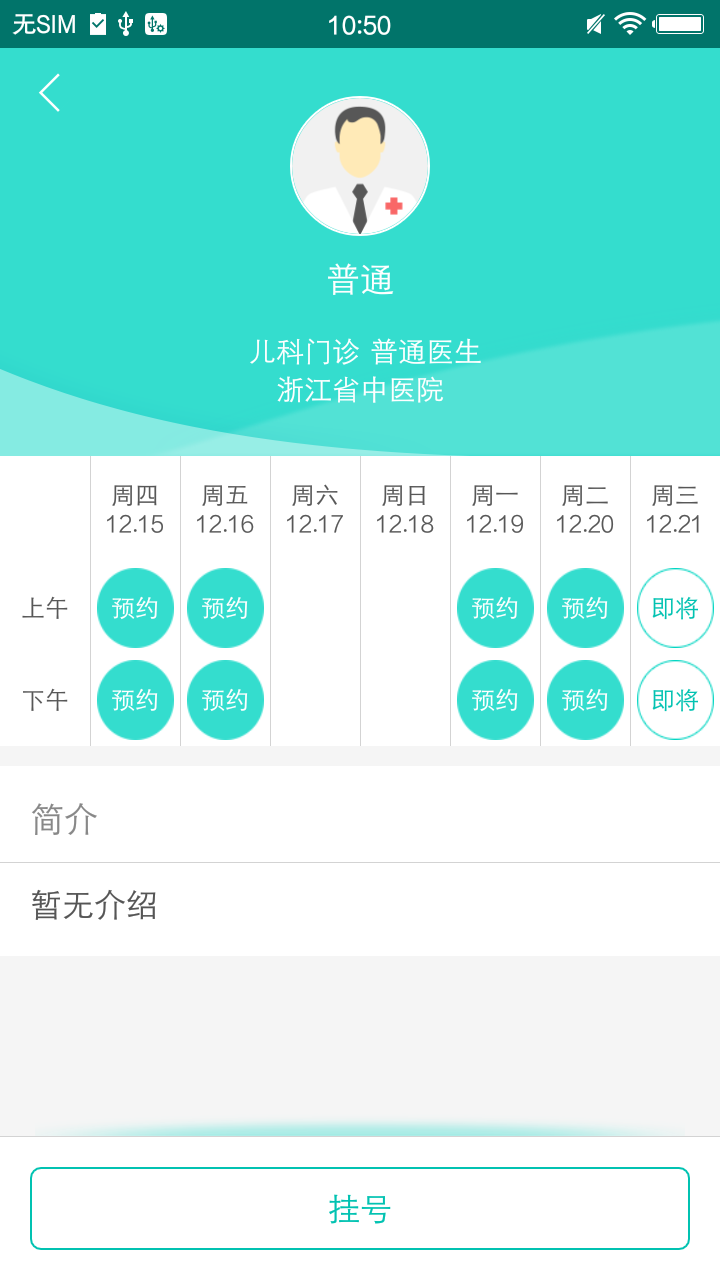Book the Thursday 12.15 morning slot

coord(135,608)
